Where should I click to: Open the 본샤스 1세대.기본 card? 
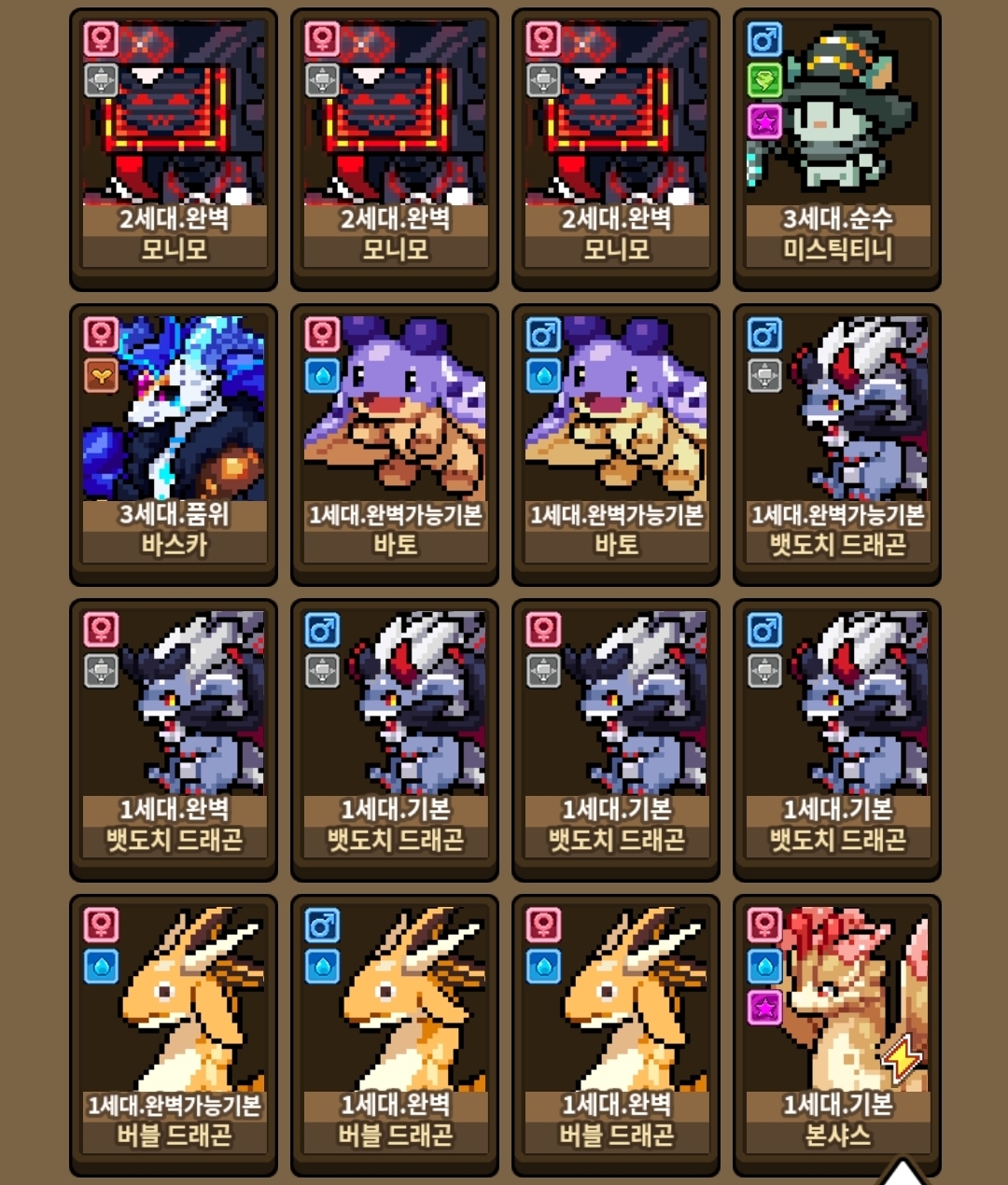coord(837,1036)
